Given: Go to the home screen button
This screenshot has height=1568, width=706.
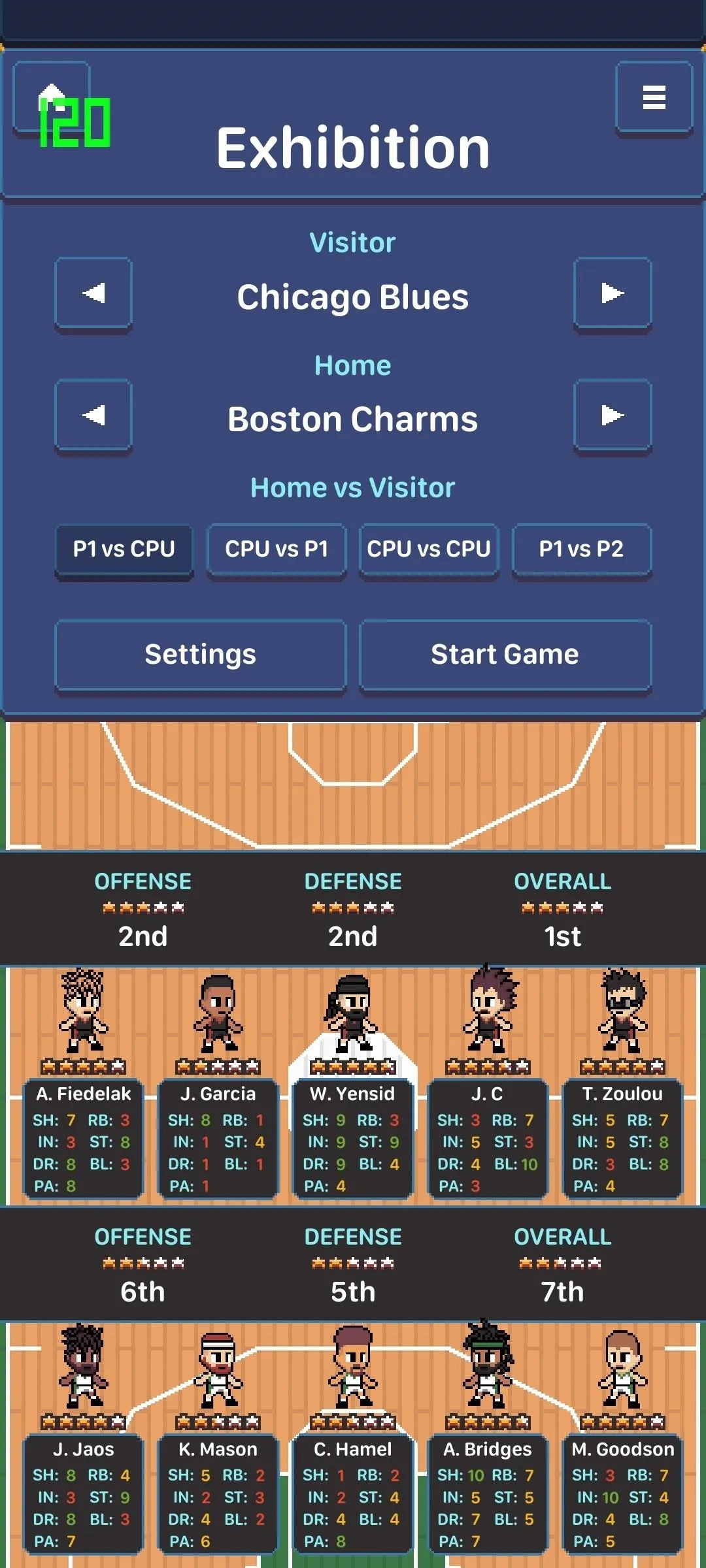Looking at the screenshot, I should (52, 98).
